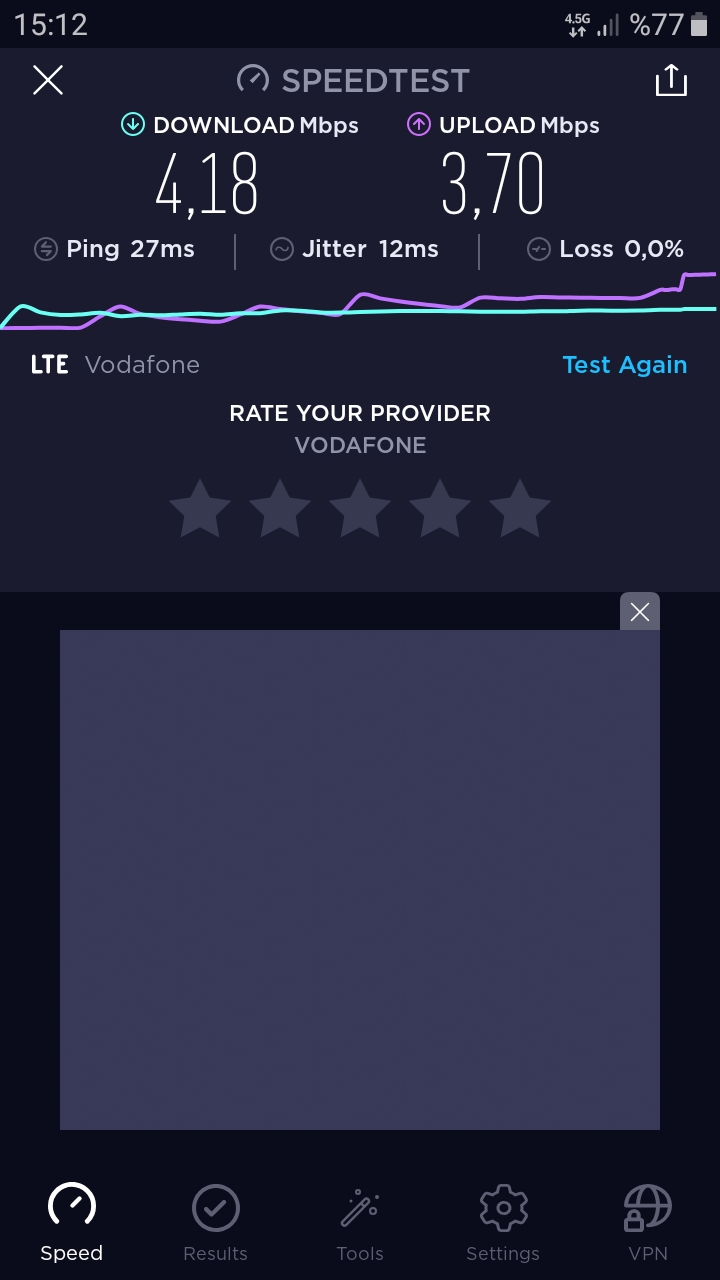Close the speed test results
The image size is (720, 1280).
(48, 80)
